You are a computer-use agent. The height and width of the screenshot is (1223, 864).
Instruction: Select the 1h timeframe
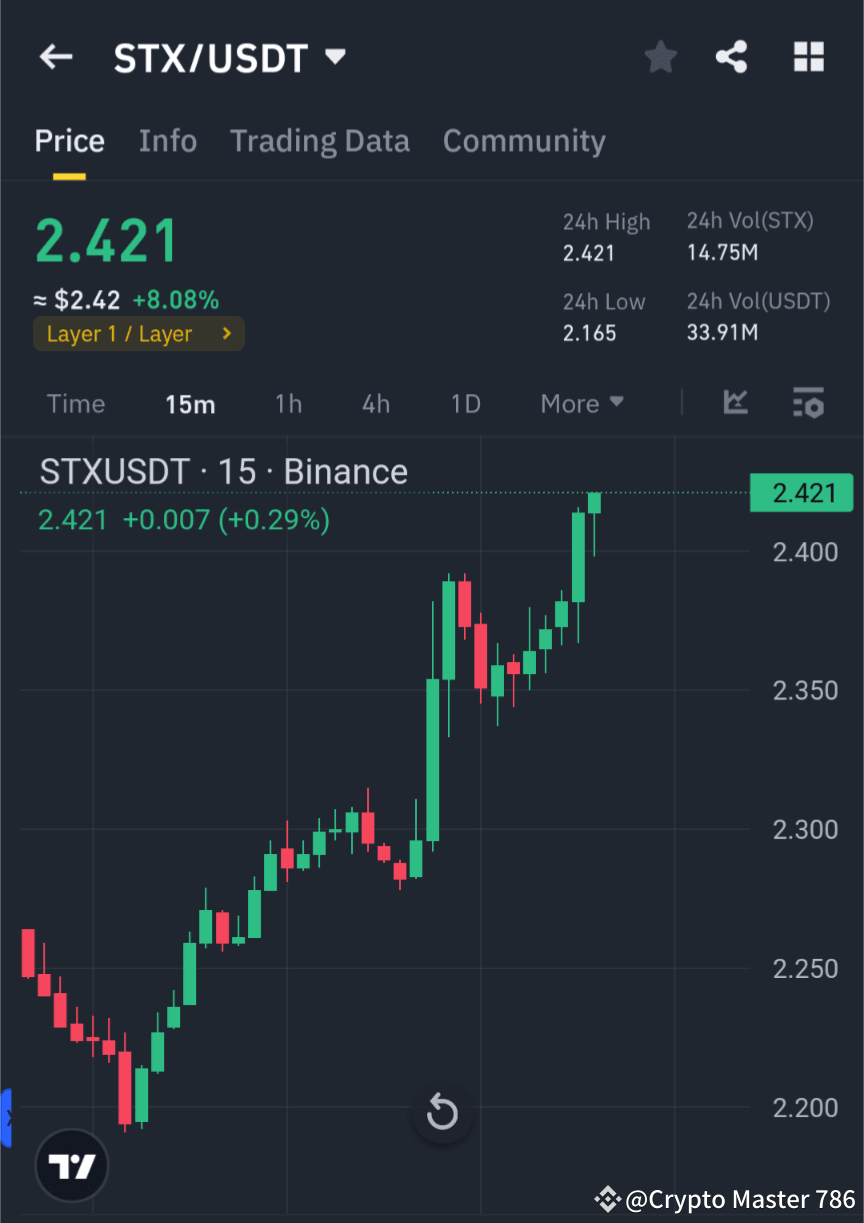coord(288,403)
